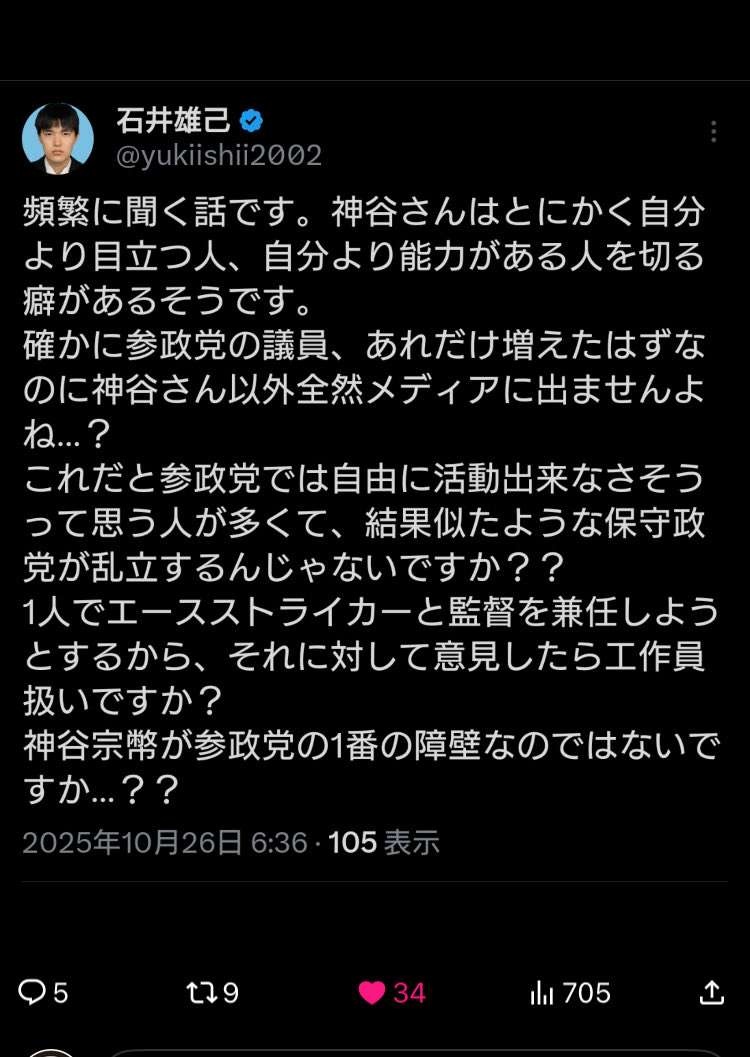Image resolution: width=750 pixels, height=1057 pixels.
Task: Open the @yukiishii2002 profile handle
Action: point(219,155)
